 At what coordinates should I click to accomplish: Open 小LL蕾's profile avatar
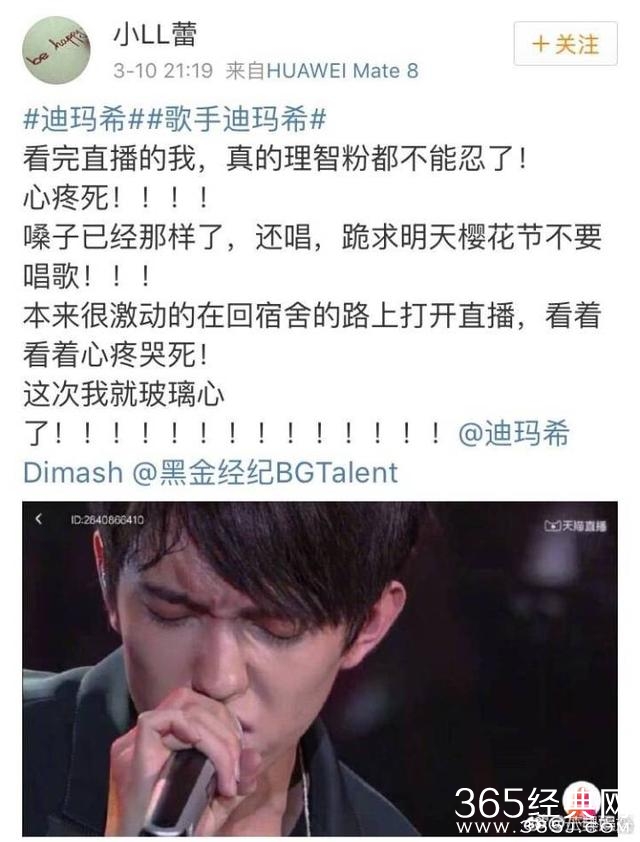point(57,50)
